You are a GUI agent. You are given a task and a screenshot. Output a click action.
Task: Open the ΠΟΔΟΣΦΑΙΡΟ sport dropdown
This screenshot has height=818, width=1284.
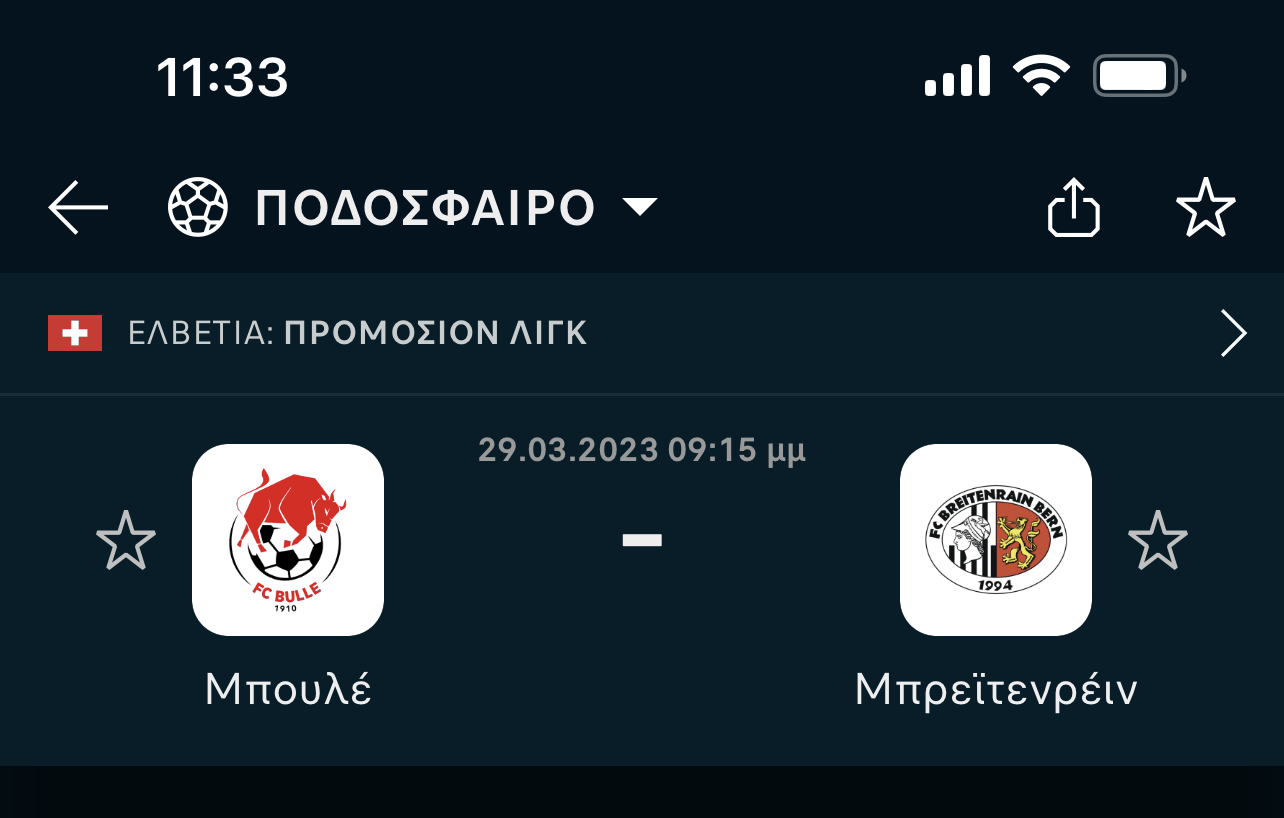tap(412, 208)
